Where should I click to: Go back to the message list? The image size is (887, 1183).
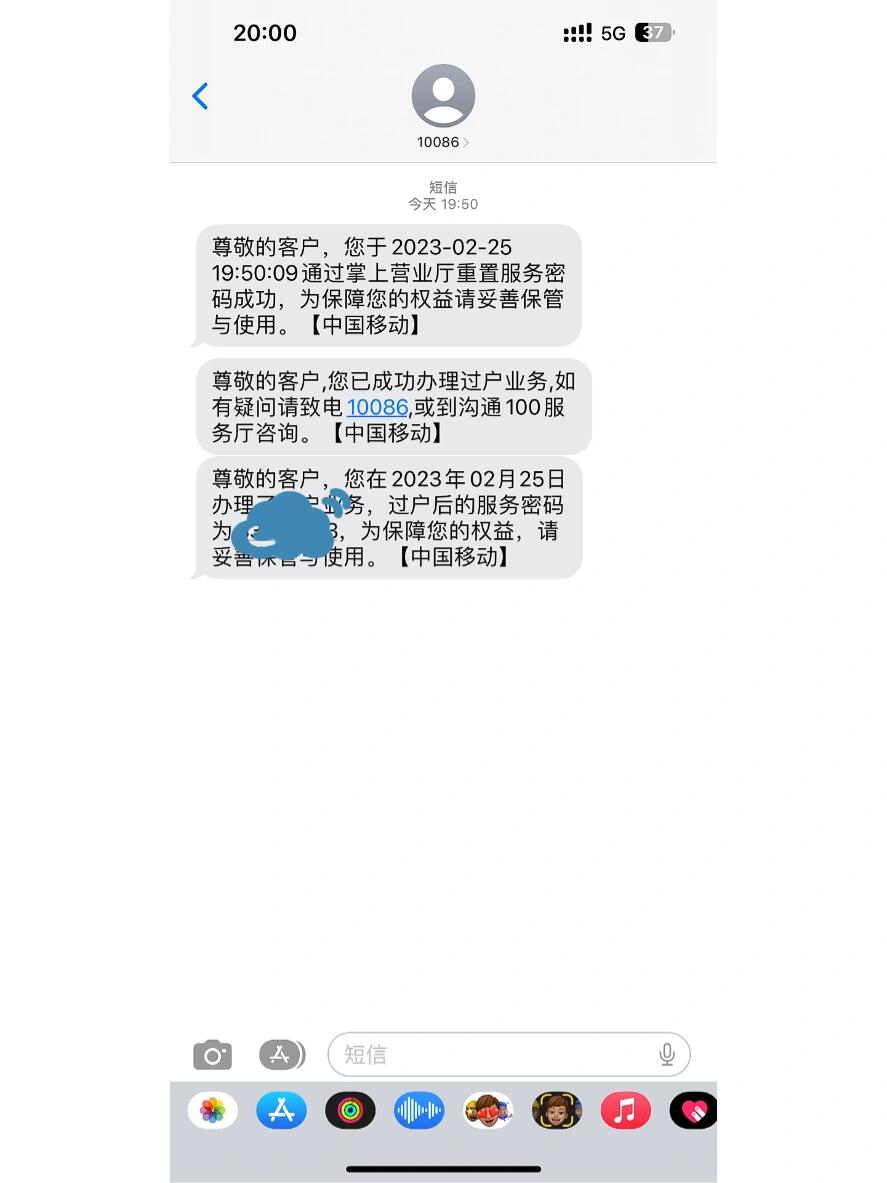200,96
